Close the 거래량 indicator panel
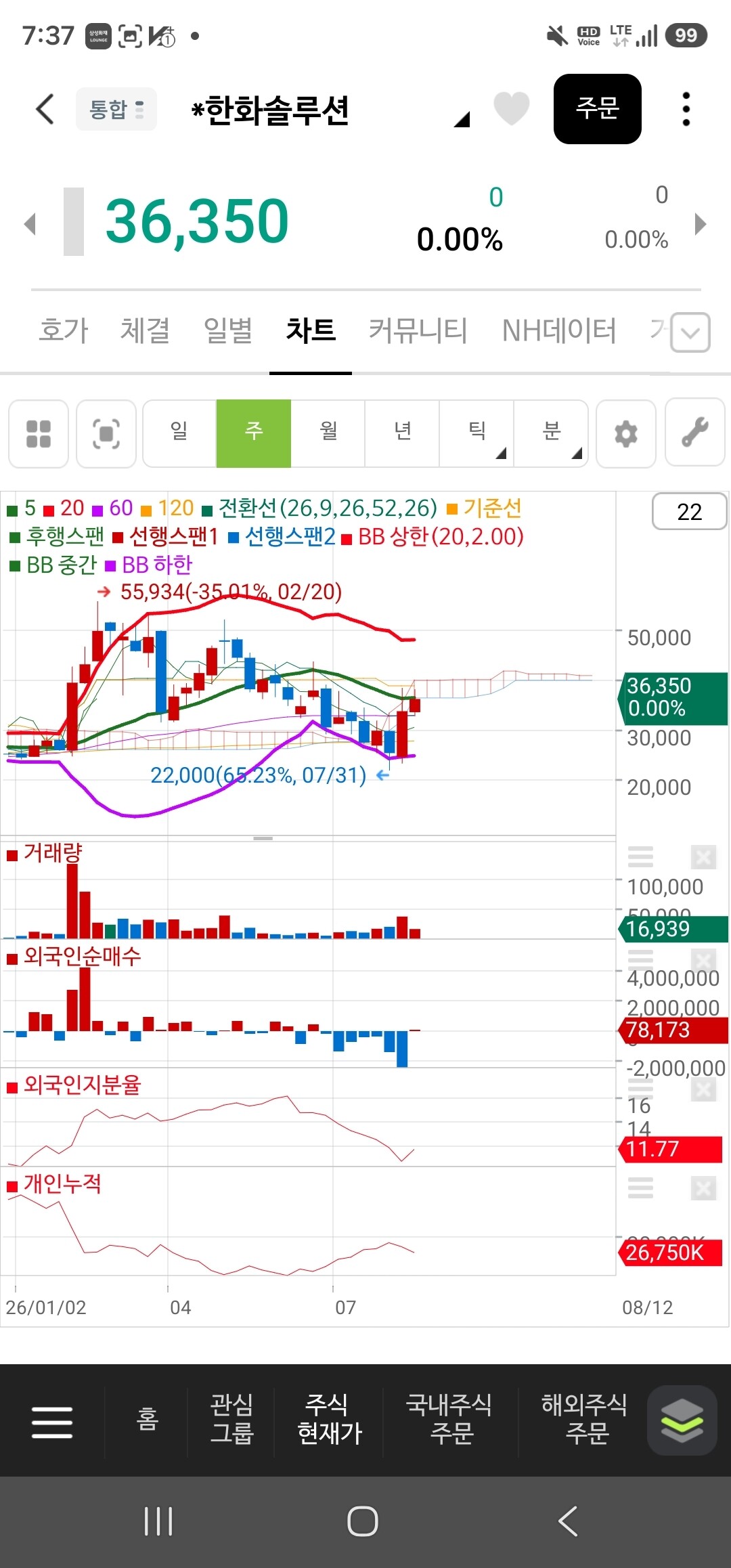Screen dimensions: 731x1568 coord(704,858)
